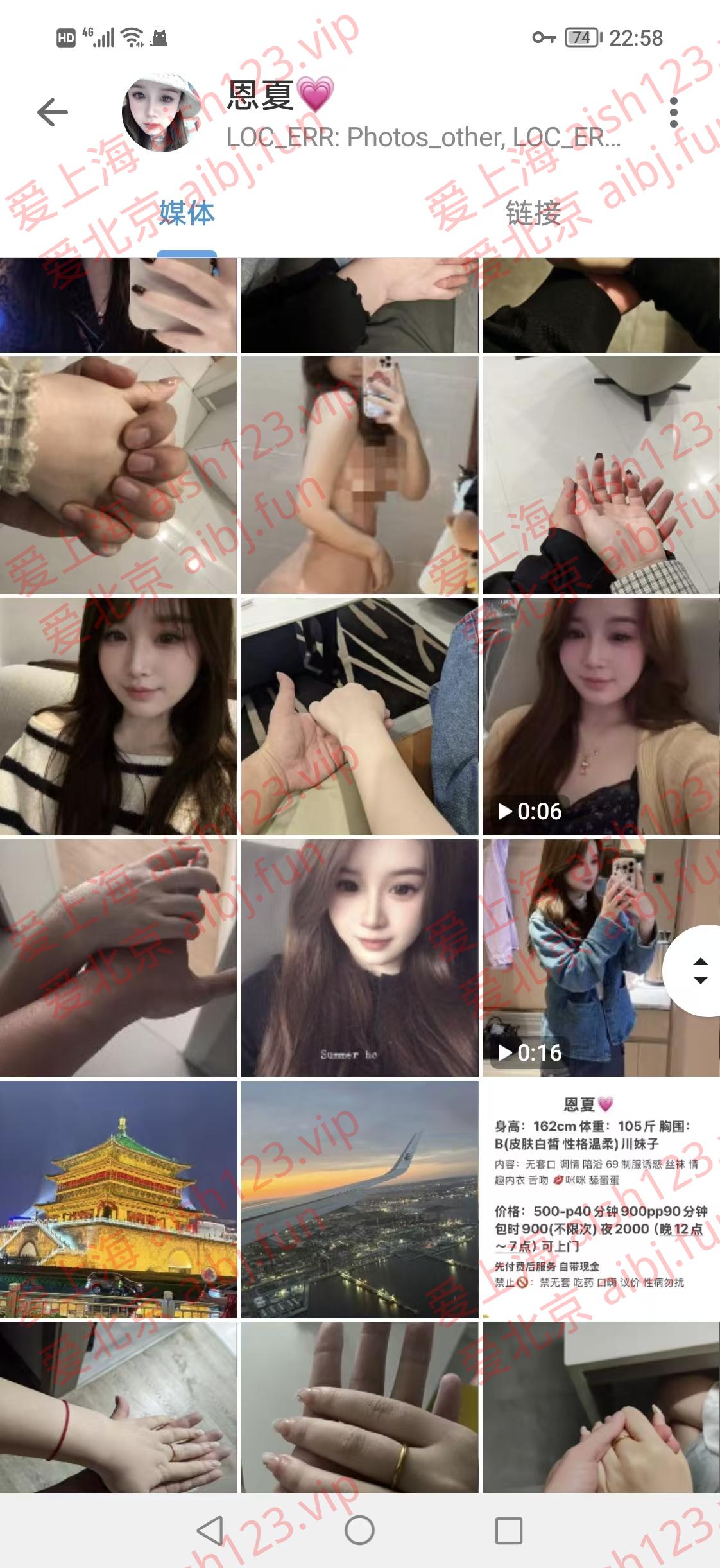Viewport: 720px width, 1568px height.
Task: Open the illuminated tower night photo
Action: click(118, 1199)
